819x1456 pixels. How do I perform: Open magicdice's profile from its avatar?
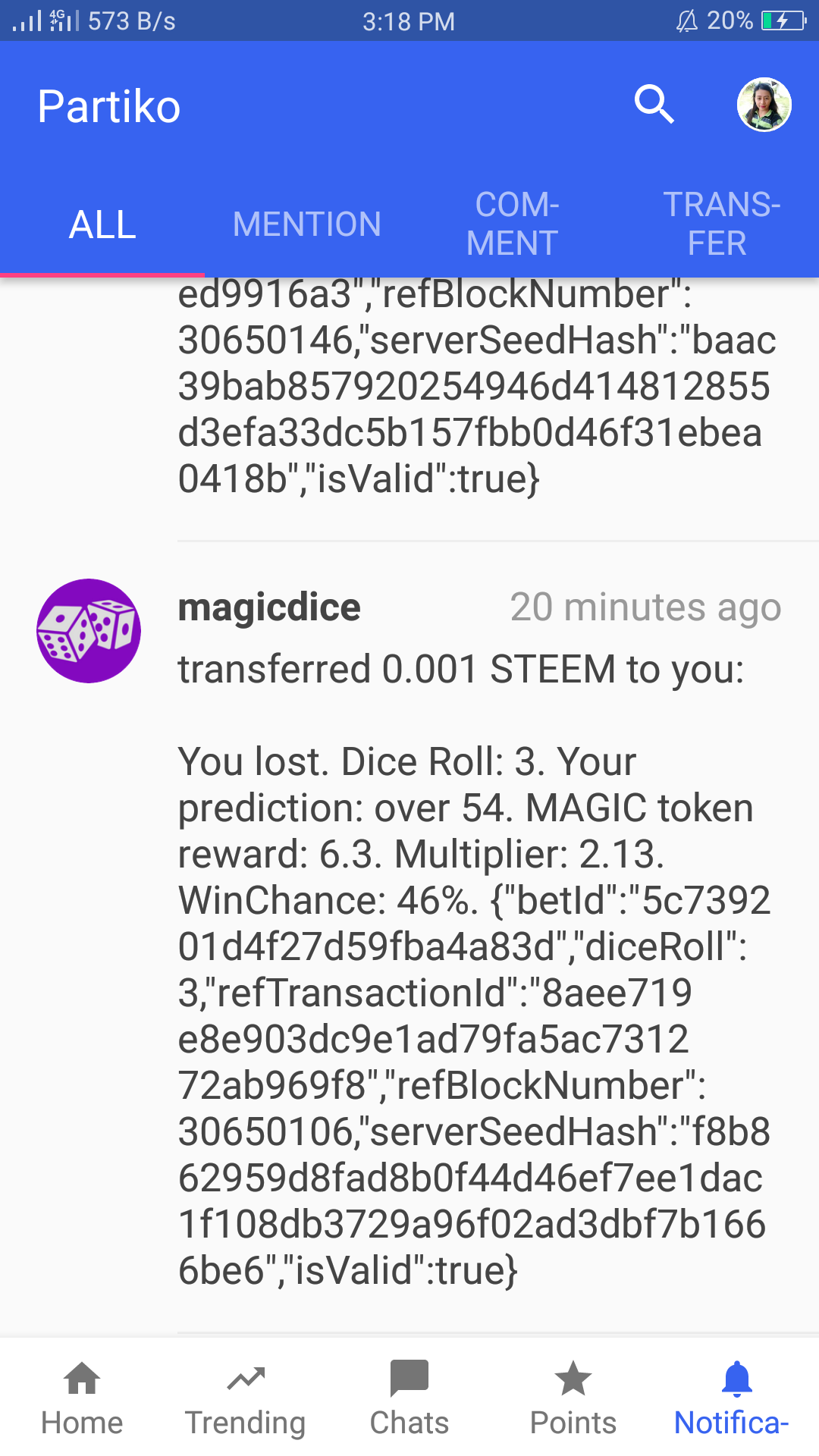pos(89,631)
